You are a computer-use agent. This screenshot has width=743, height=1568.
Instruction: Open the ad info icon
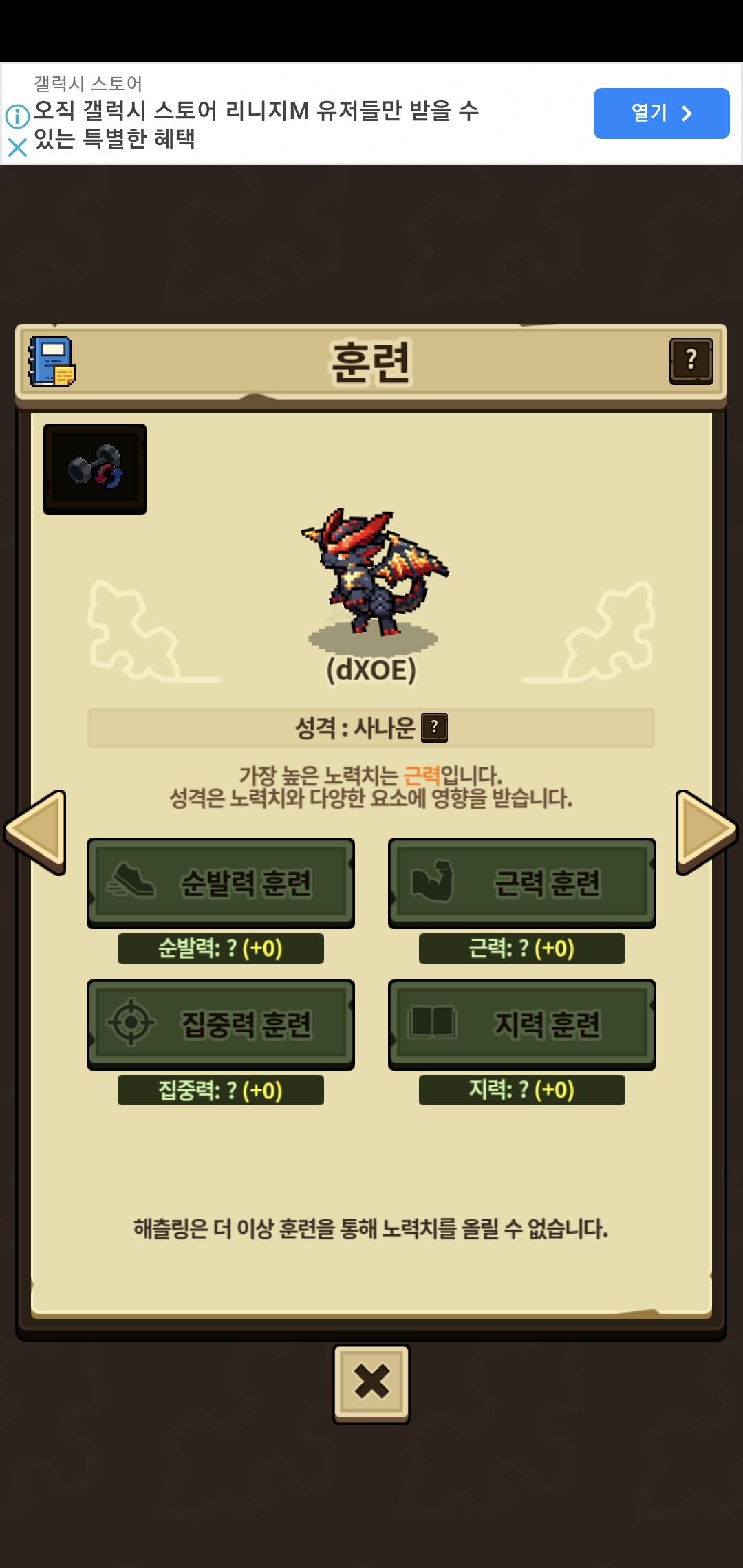click(17, 116)
